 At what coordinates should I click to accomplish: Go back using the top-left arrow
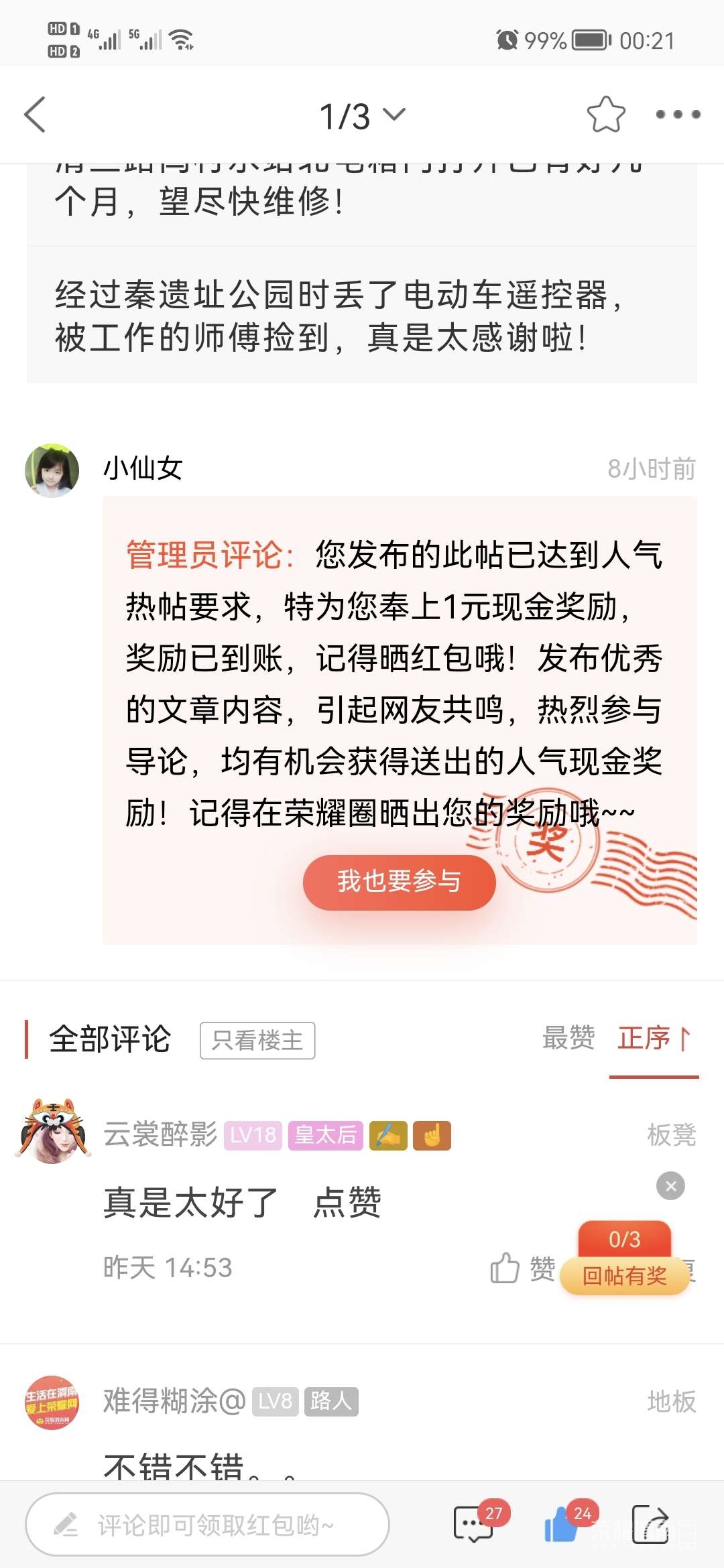35,115
